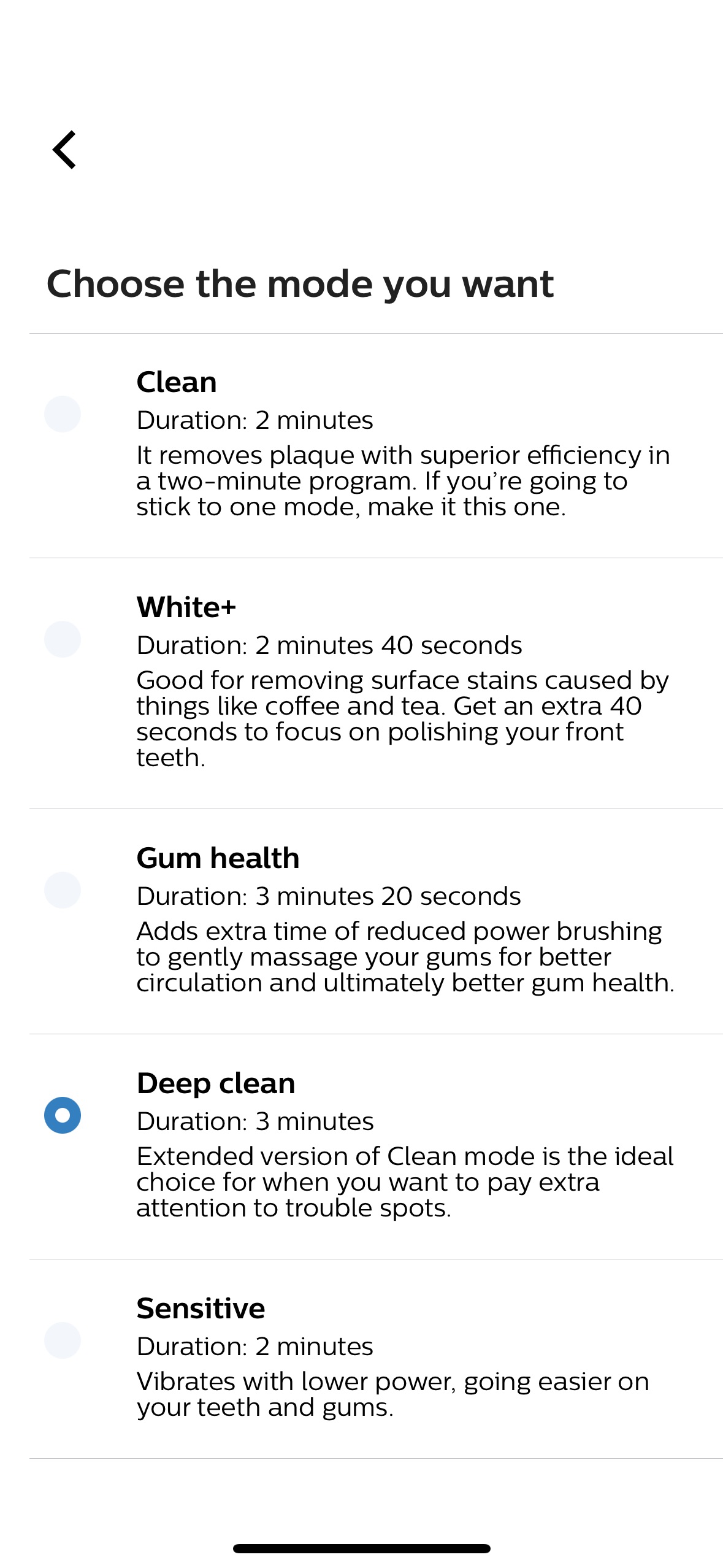Choose the White+ mode option
This screenshot has width=723, height=1568.
(x=63, y=639)
